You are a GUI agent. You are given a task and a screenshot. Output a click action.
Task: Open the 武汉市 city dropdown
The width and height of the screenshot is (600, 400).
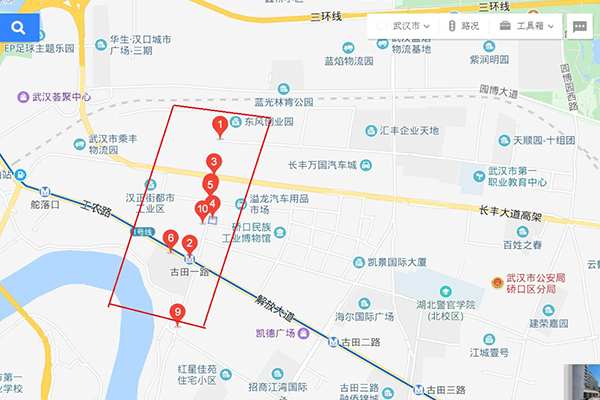click(x=405, y=26)
